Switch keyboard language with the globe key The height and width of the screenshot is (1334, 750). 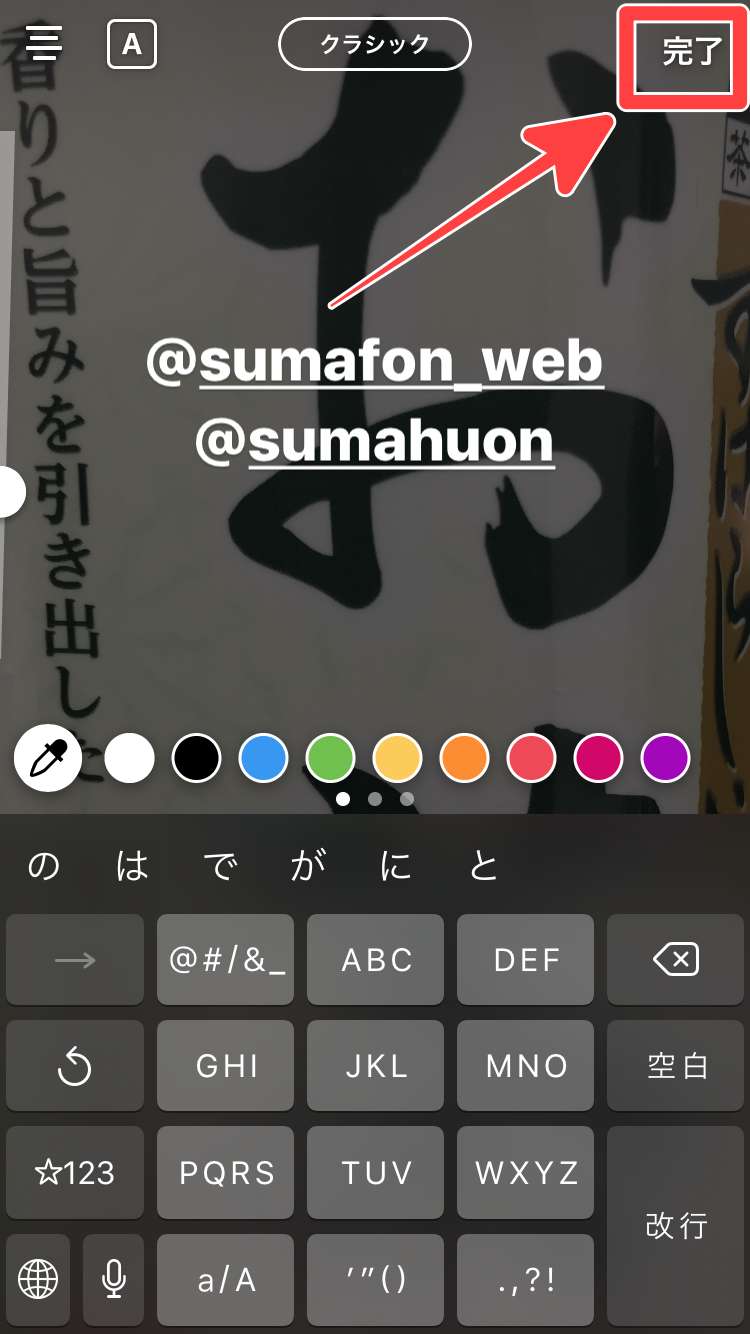tap(38, 1278)
